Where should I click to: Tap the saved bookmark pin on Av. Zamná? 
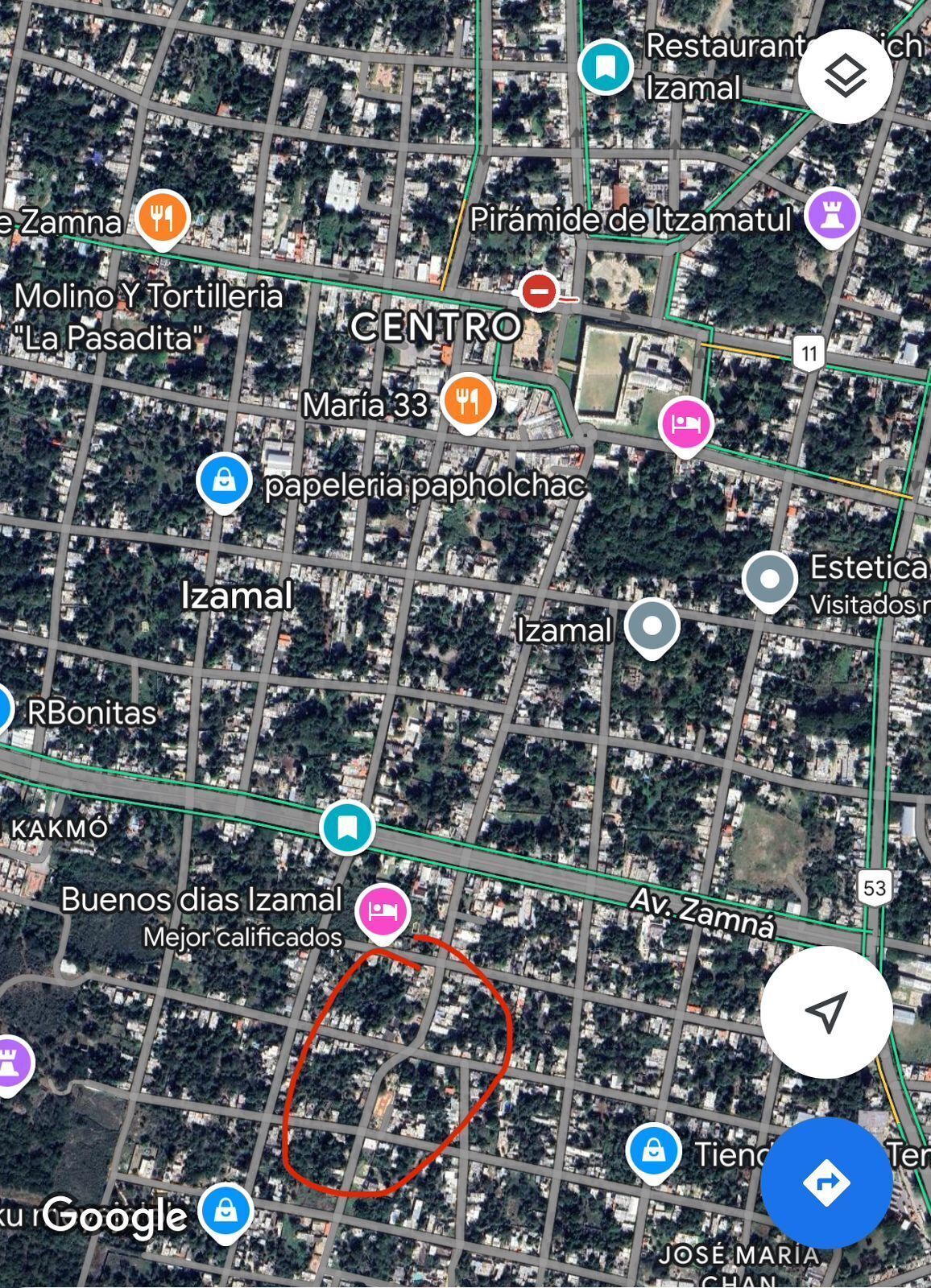pyautogui.click(x=347, y=828)
